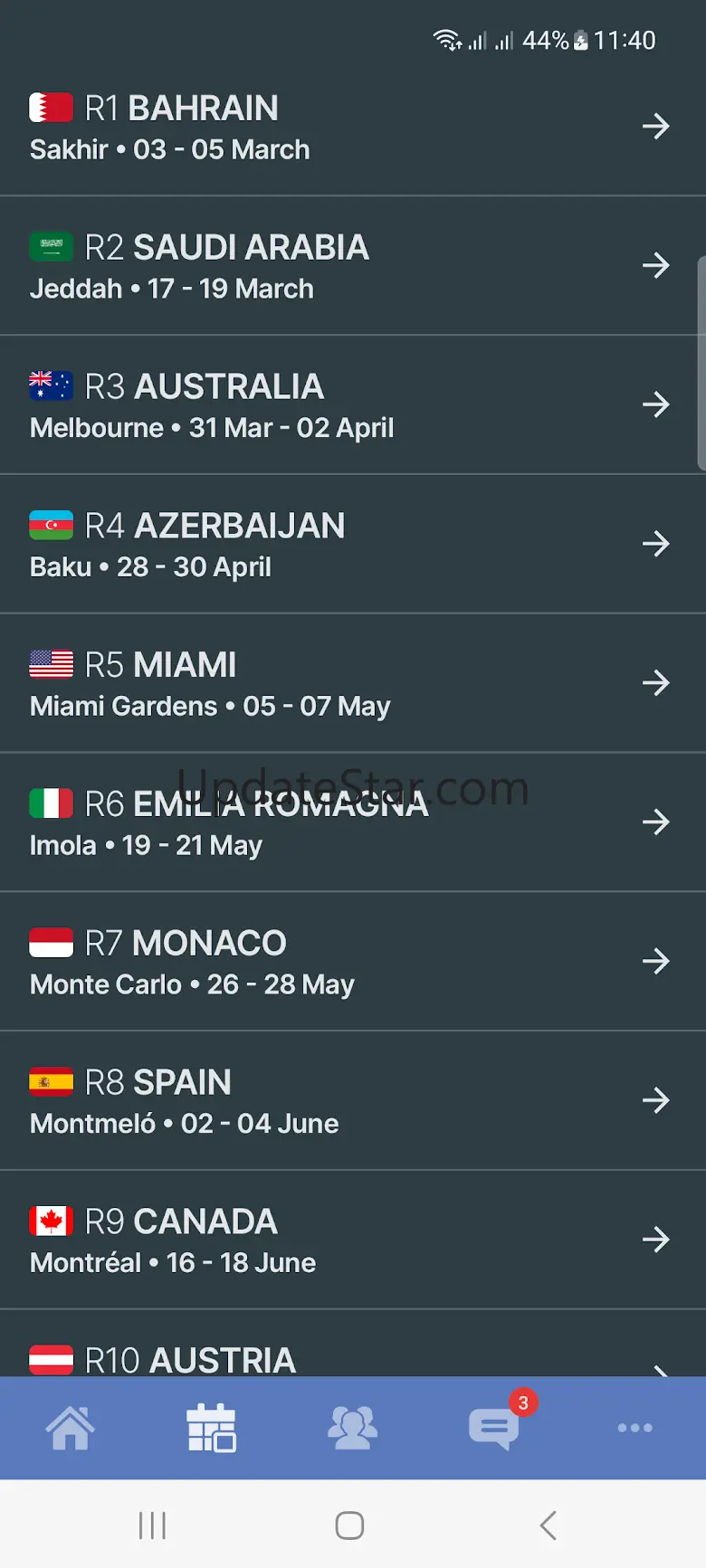The image size is (706, 1568).
Task: View the R3 Australia race in Melbourne
Action: [x=352, y=405]
